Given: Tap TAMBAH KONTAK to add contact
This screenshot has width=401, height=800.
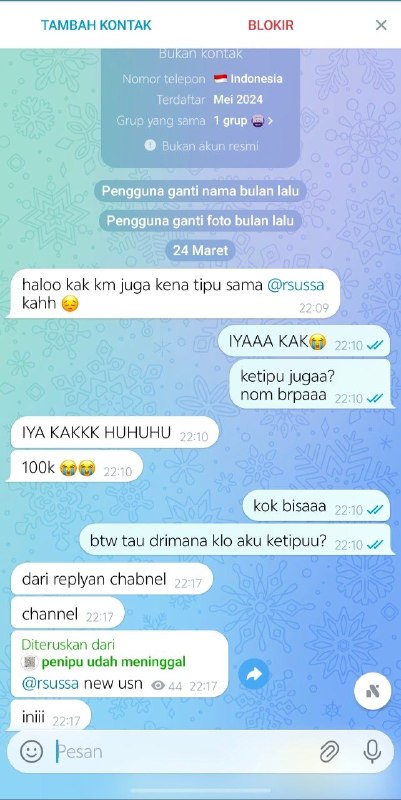Looking at the screenshot, I should (x=96, y=25).
